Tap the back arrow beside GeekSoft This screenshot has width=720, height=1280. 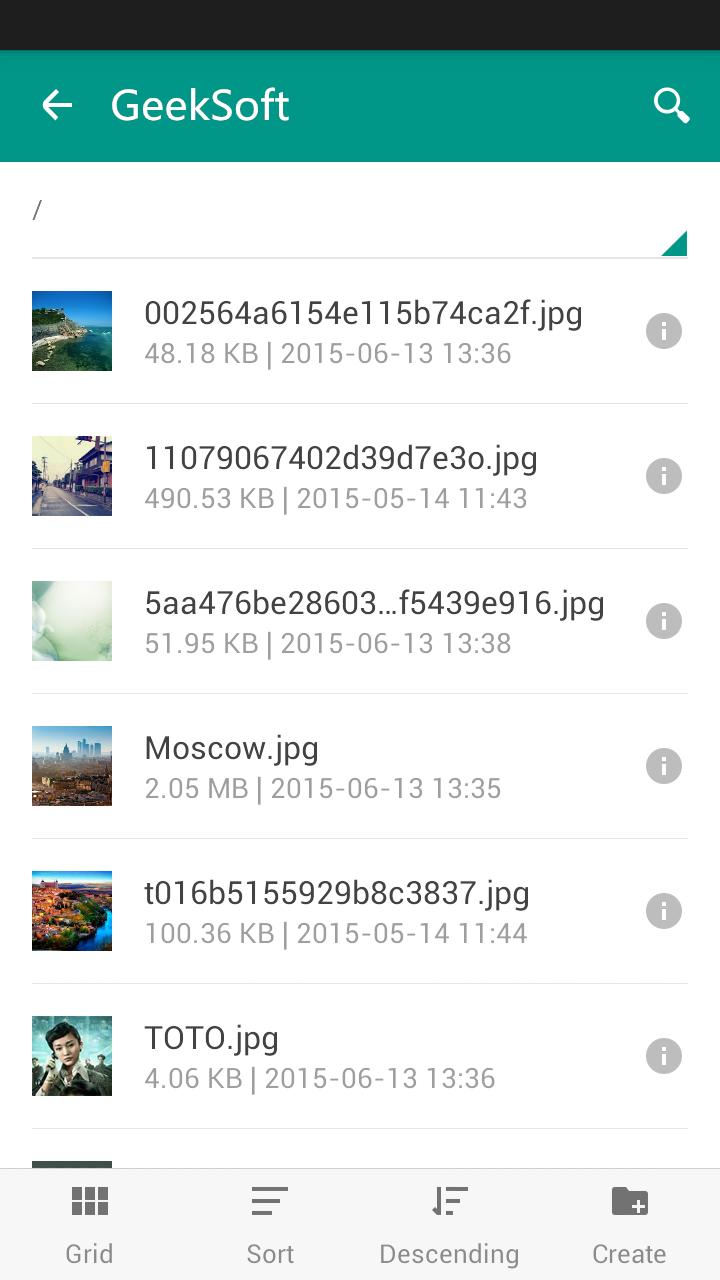click(57, 105)
